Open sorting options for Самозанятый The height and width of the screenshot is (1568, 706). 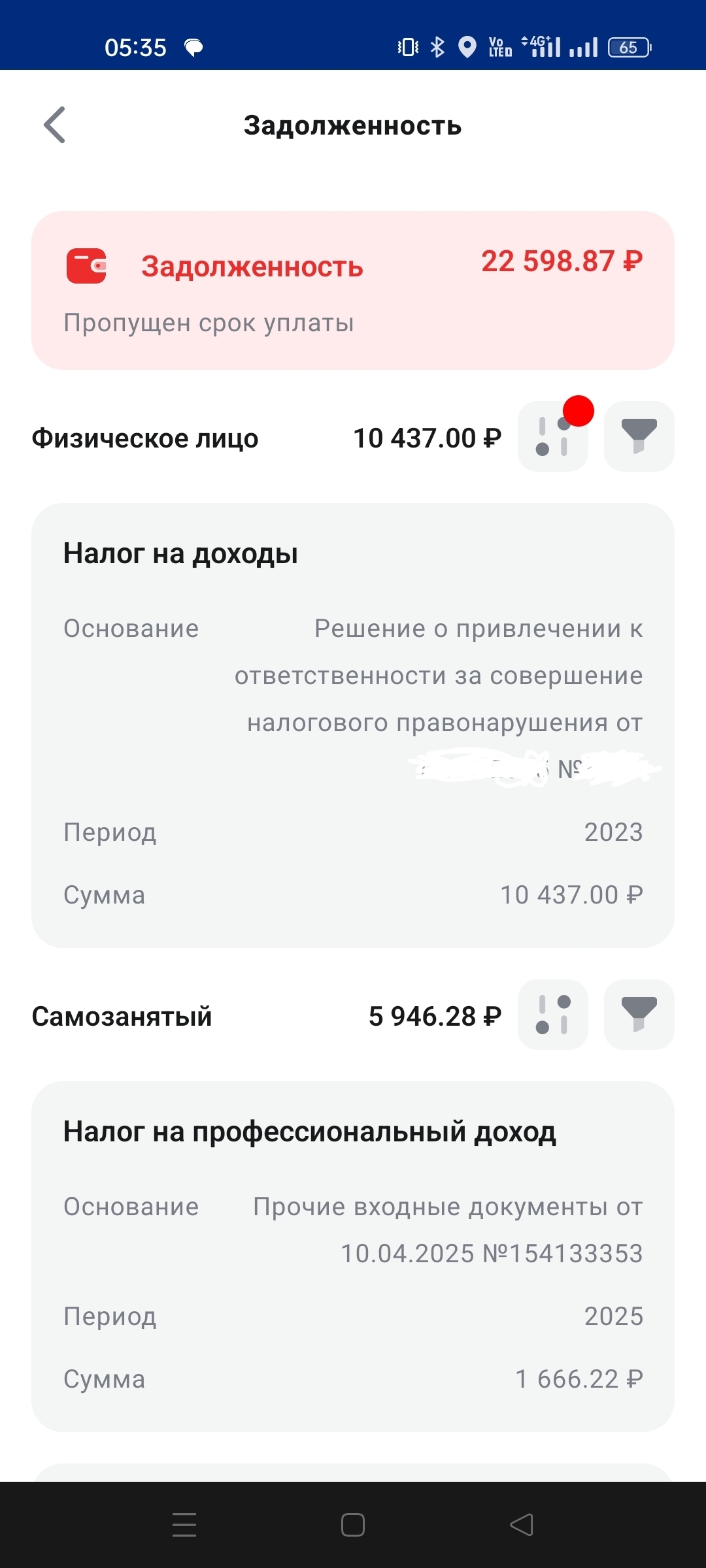click(552, 1015)
